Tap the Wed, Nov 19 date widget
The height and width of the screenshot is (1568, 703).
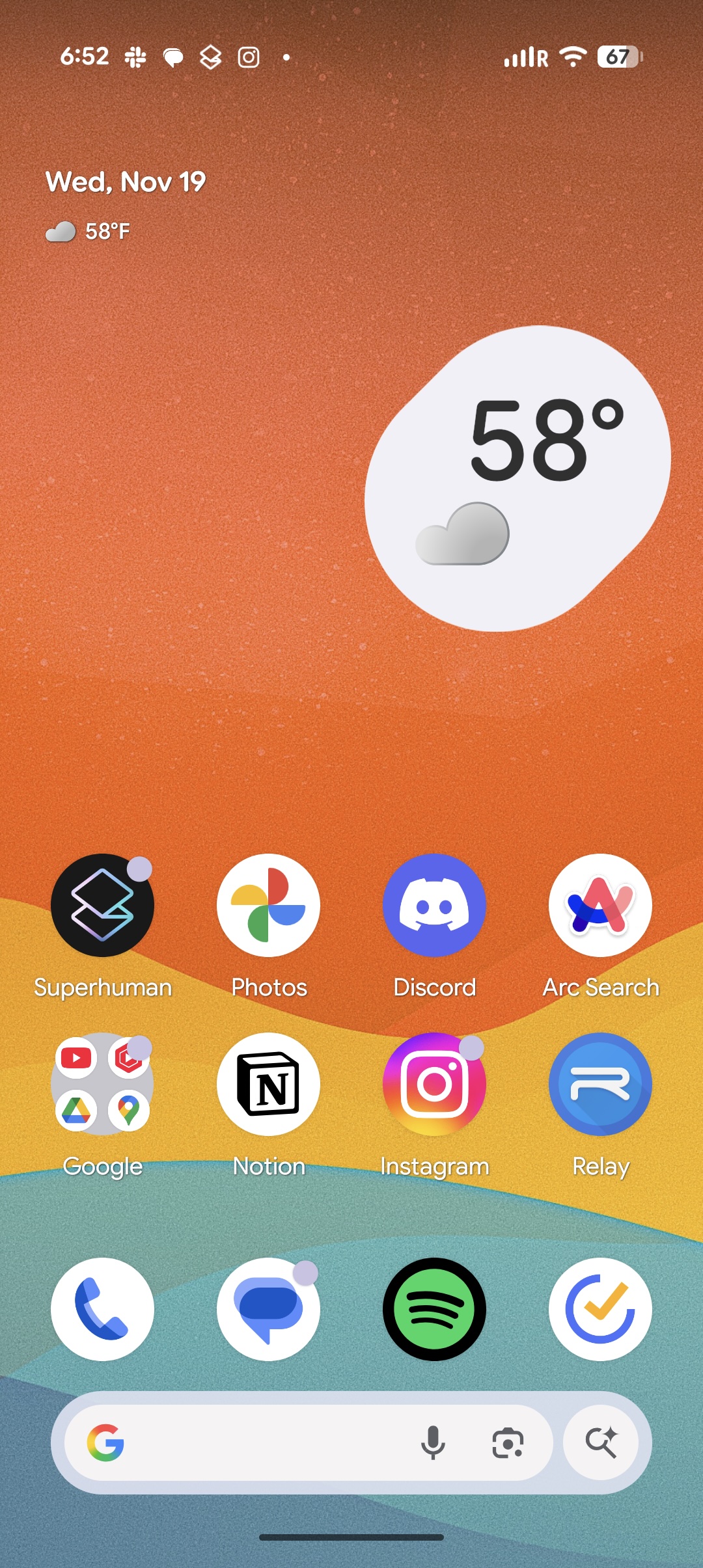click(x=126, y=182)
